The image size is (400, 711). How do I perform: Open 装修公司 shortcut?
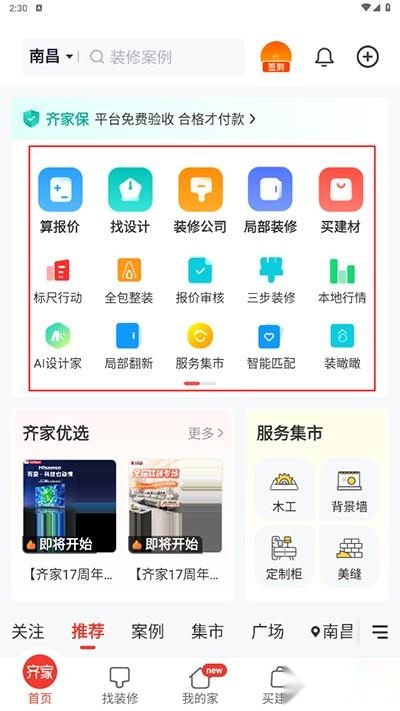click(200, 201)
